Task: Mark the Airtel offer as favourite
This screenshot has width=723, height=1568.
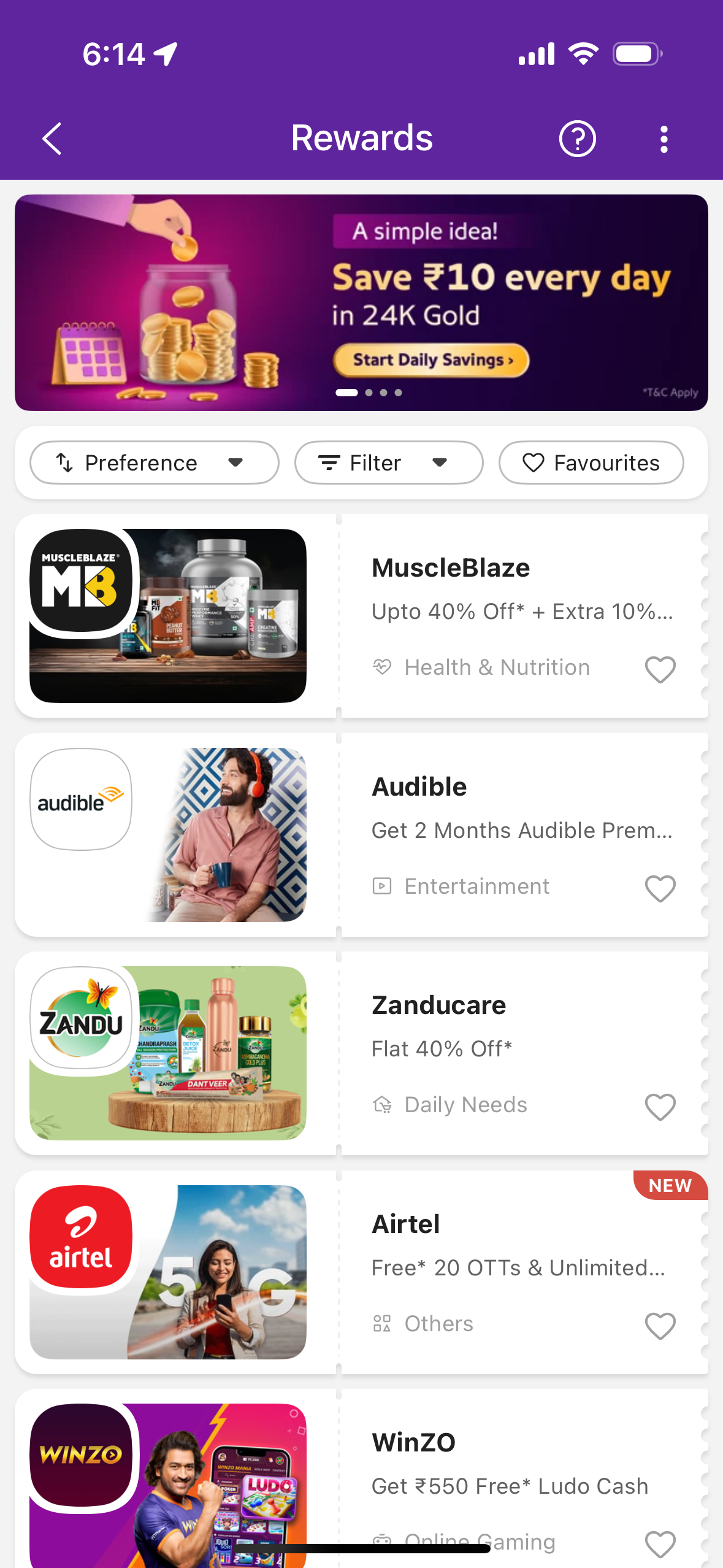Action: [x=660, y=1326]
